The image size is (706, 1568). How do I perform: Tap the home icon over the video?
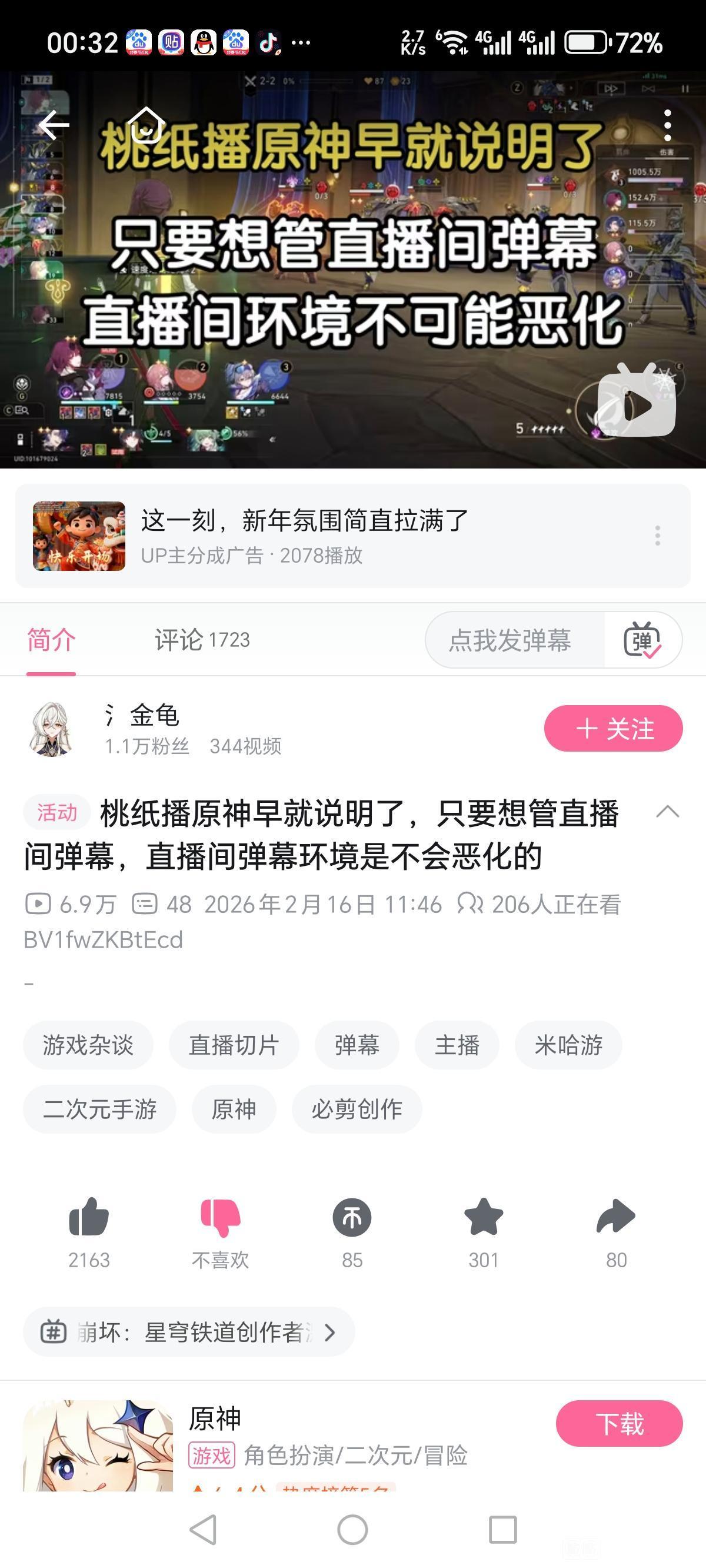[146, 125]
